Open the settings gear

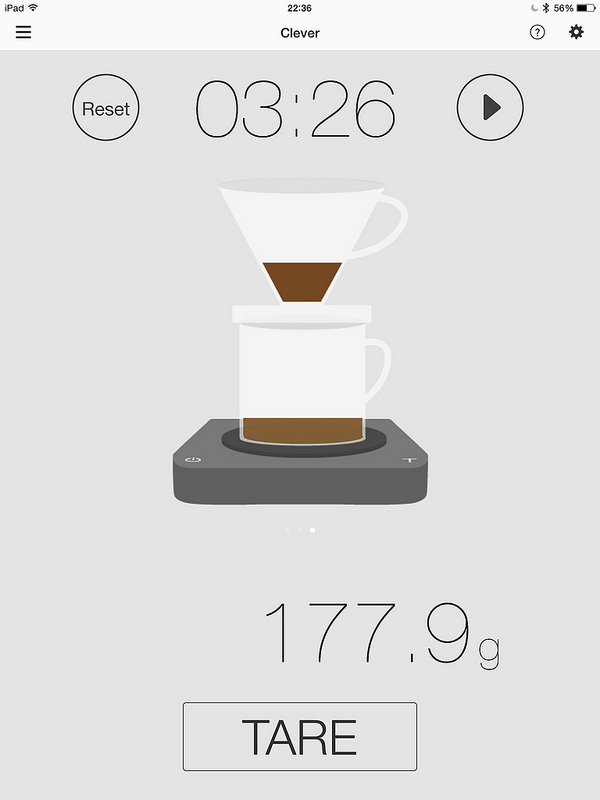point(576,32)
